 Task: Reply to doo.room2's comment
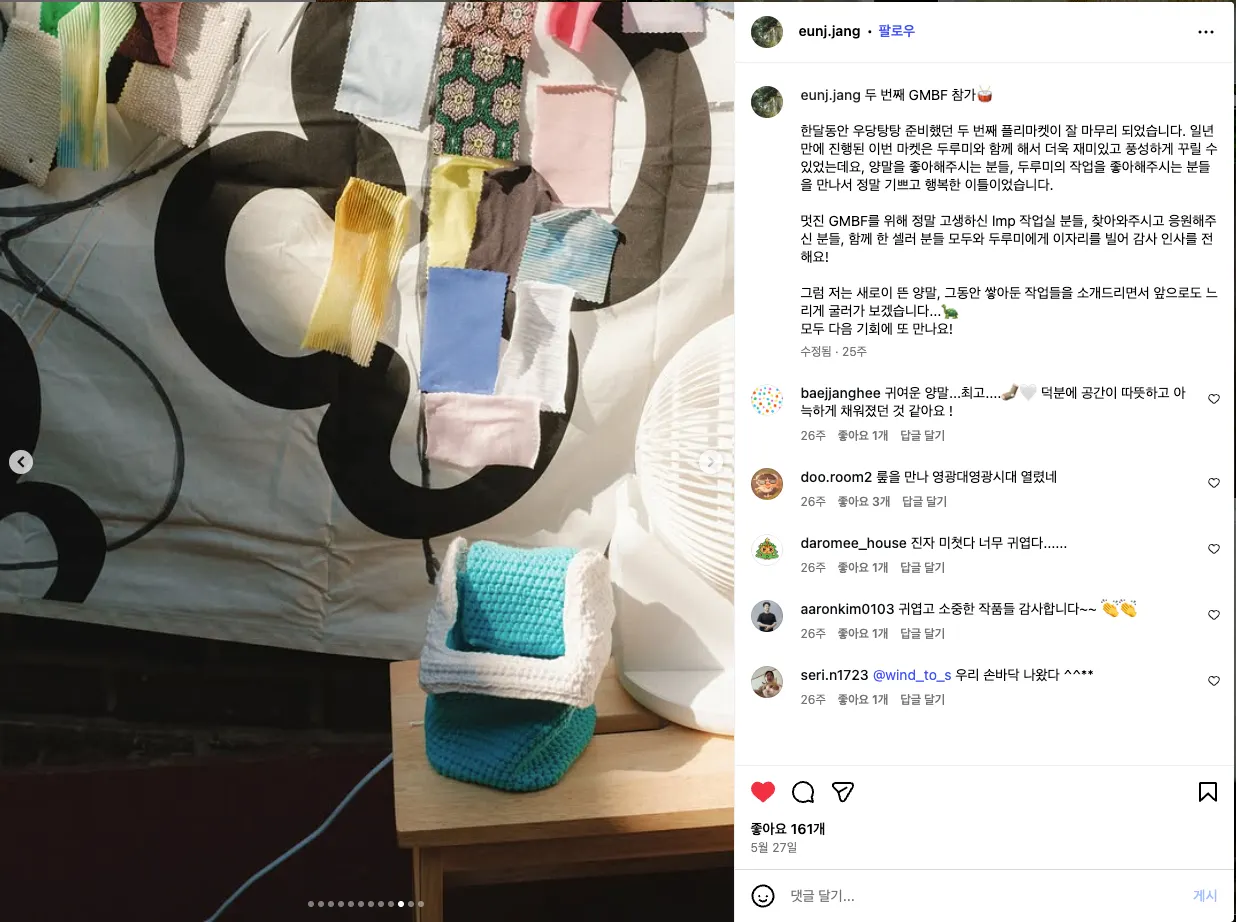[924, 502]
